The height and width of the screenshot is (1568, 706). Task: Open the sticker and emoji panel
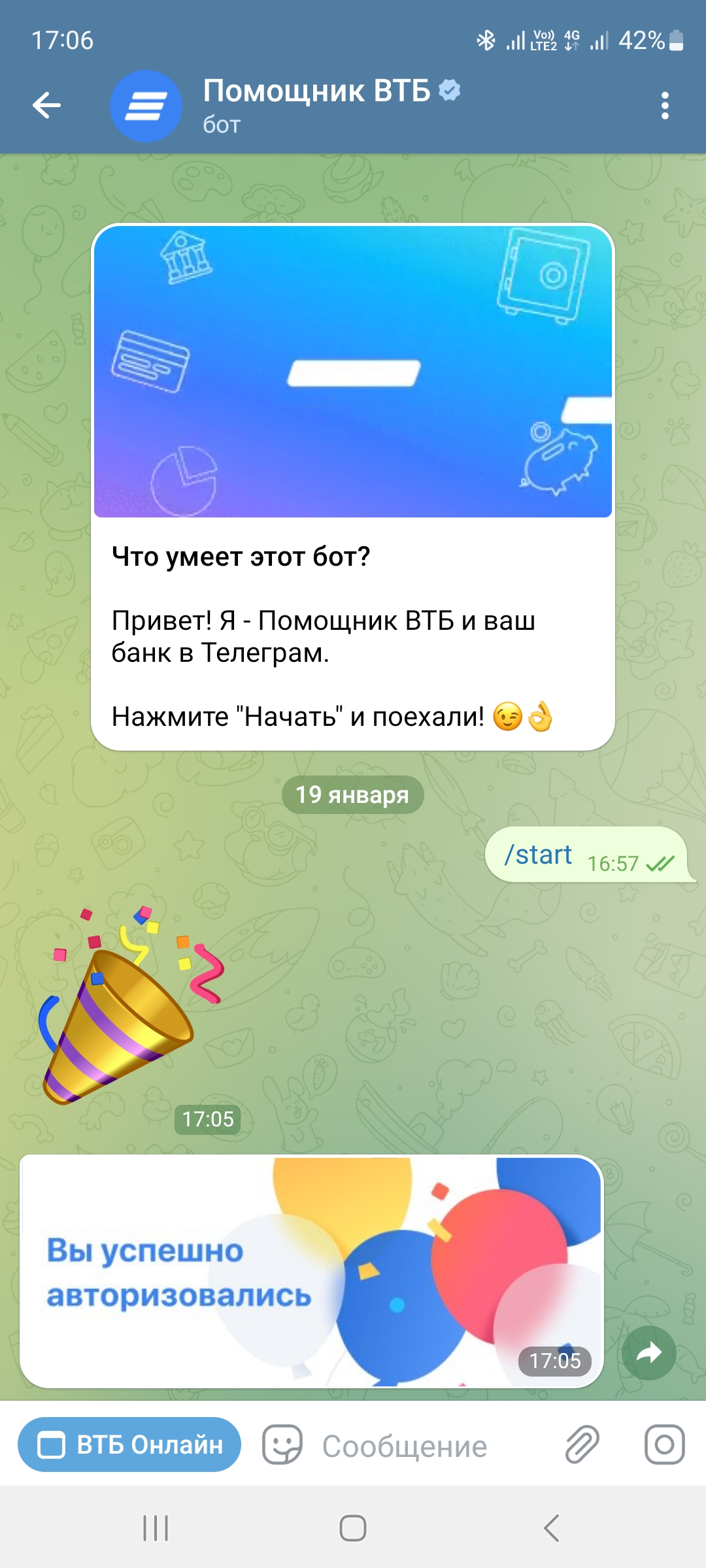(282, 1445)
